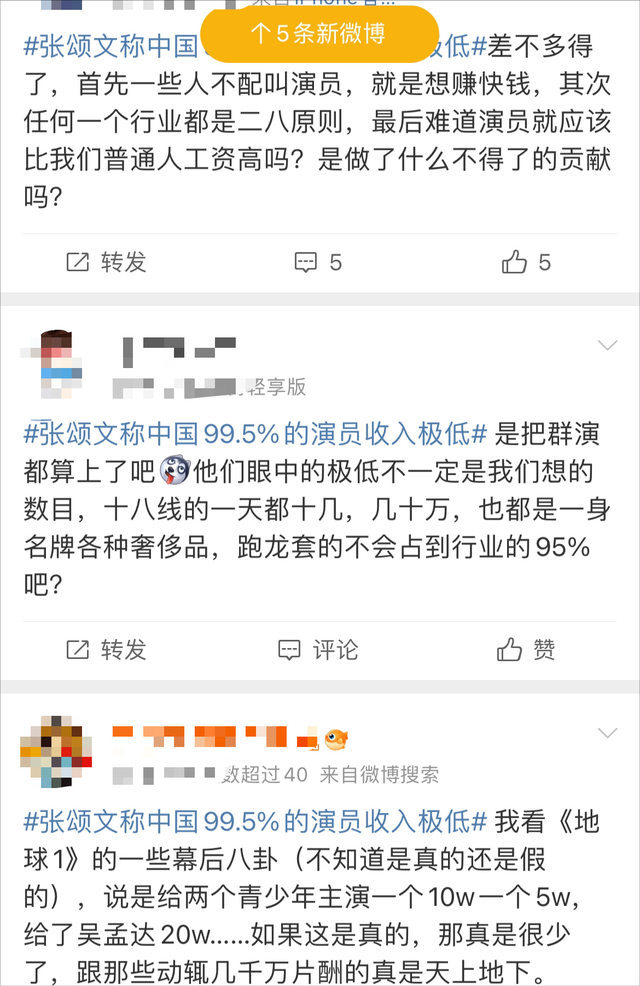Open the 5 comments on 二八原则 post
Viewport: 640px width, 986px height.
[x=319, y=262]
